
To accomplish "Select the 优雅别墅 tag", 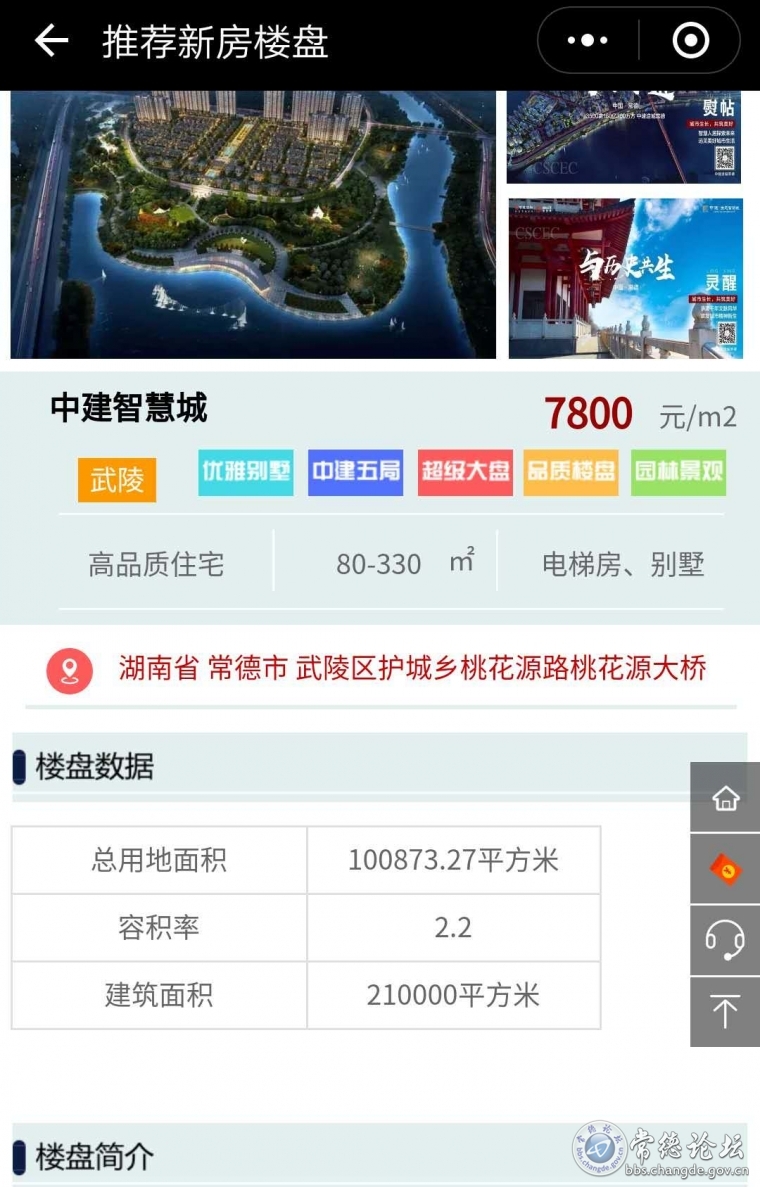I will tap(246, 472).
